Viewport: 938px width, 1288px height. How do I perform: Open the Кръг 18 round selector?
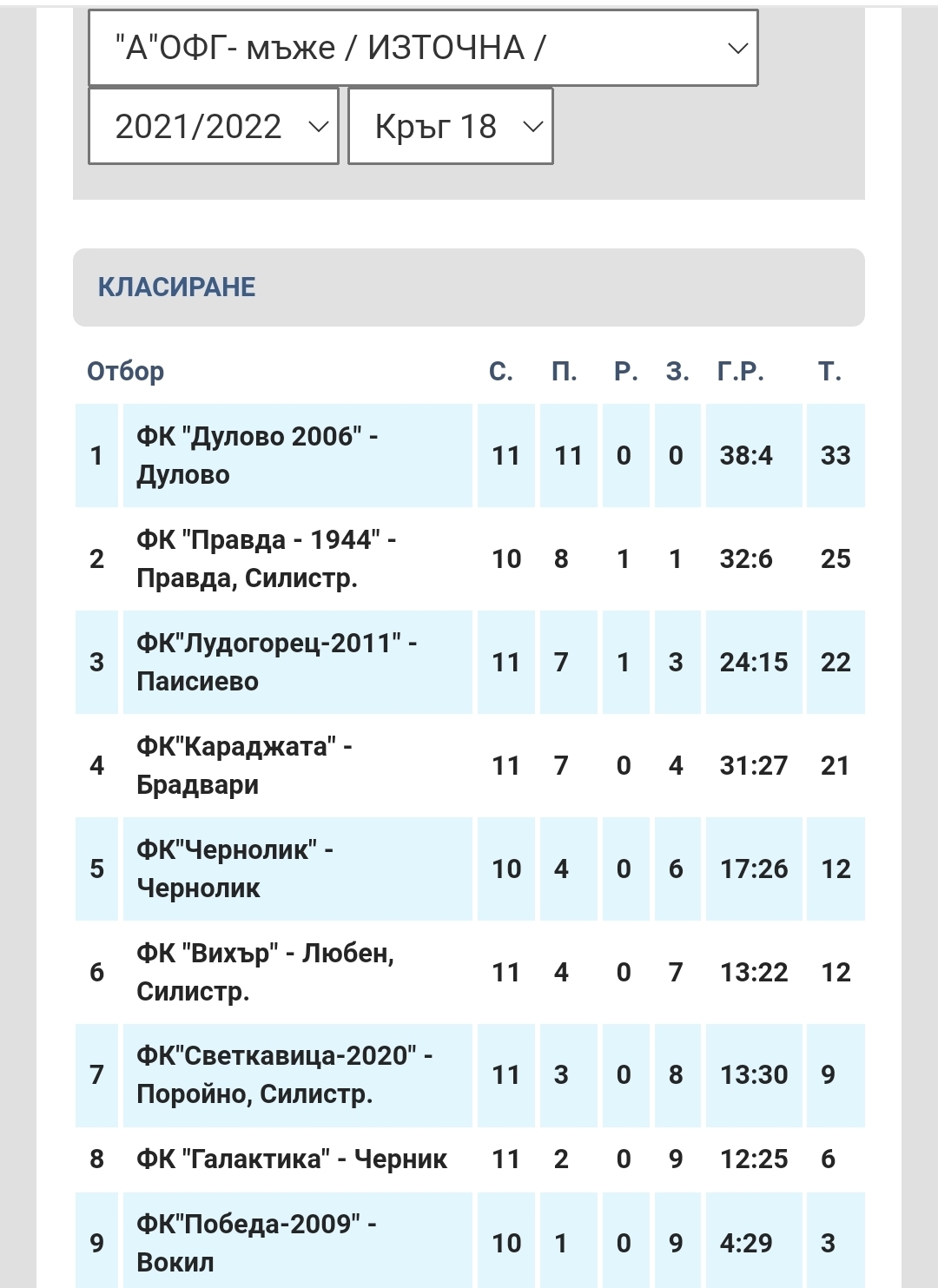pyautogui.click(x=450, y=127)
